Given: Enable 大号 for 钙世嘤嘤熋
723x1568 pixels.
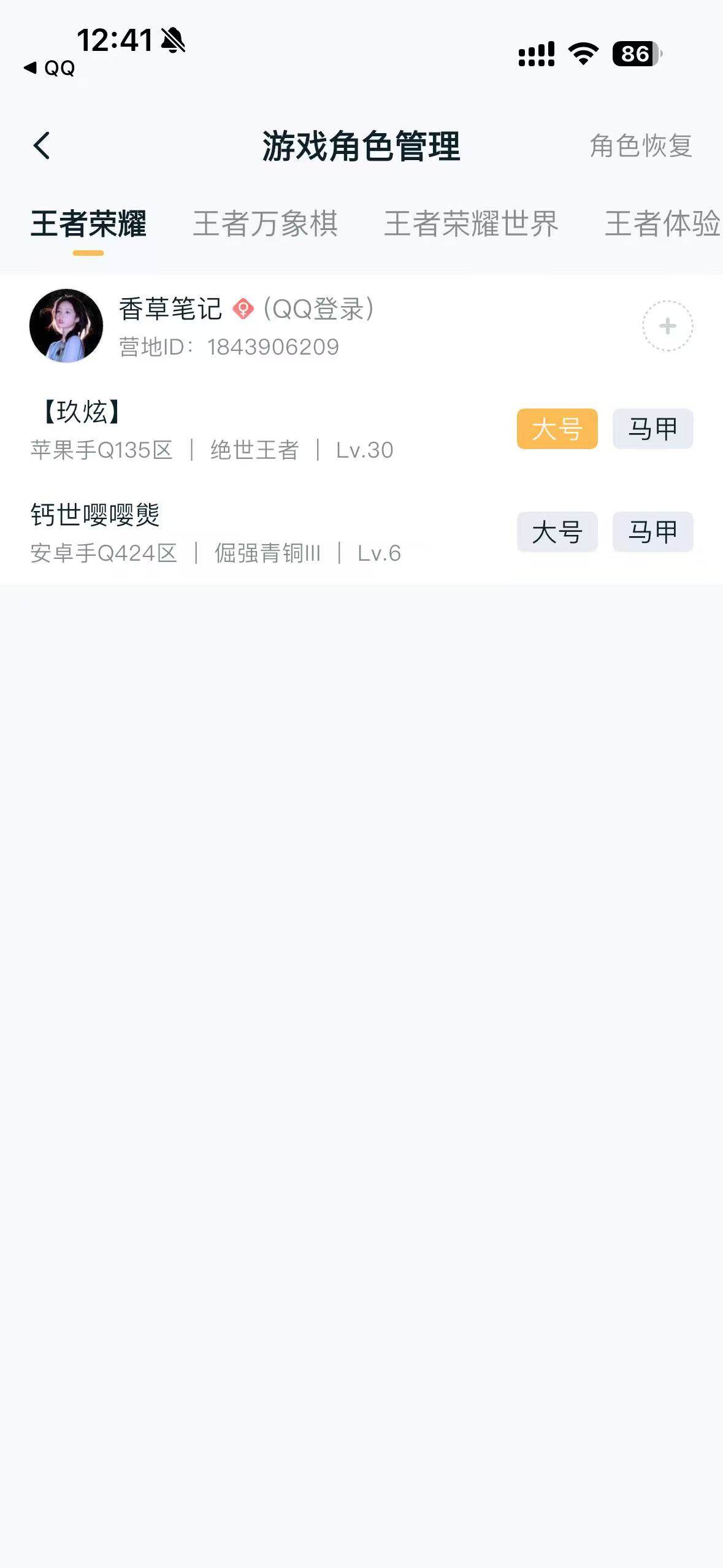Looking at the screenshot, I should click(557, 532).
